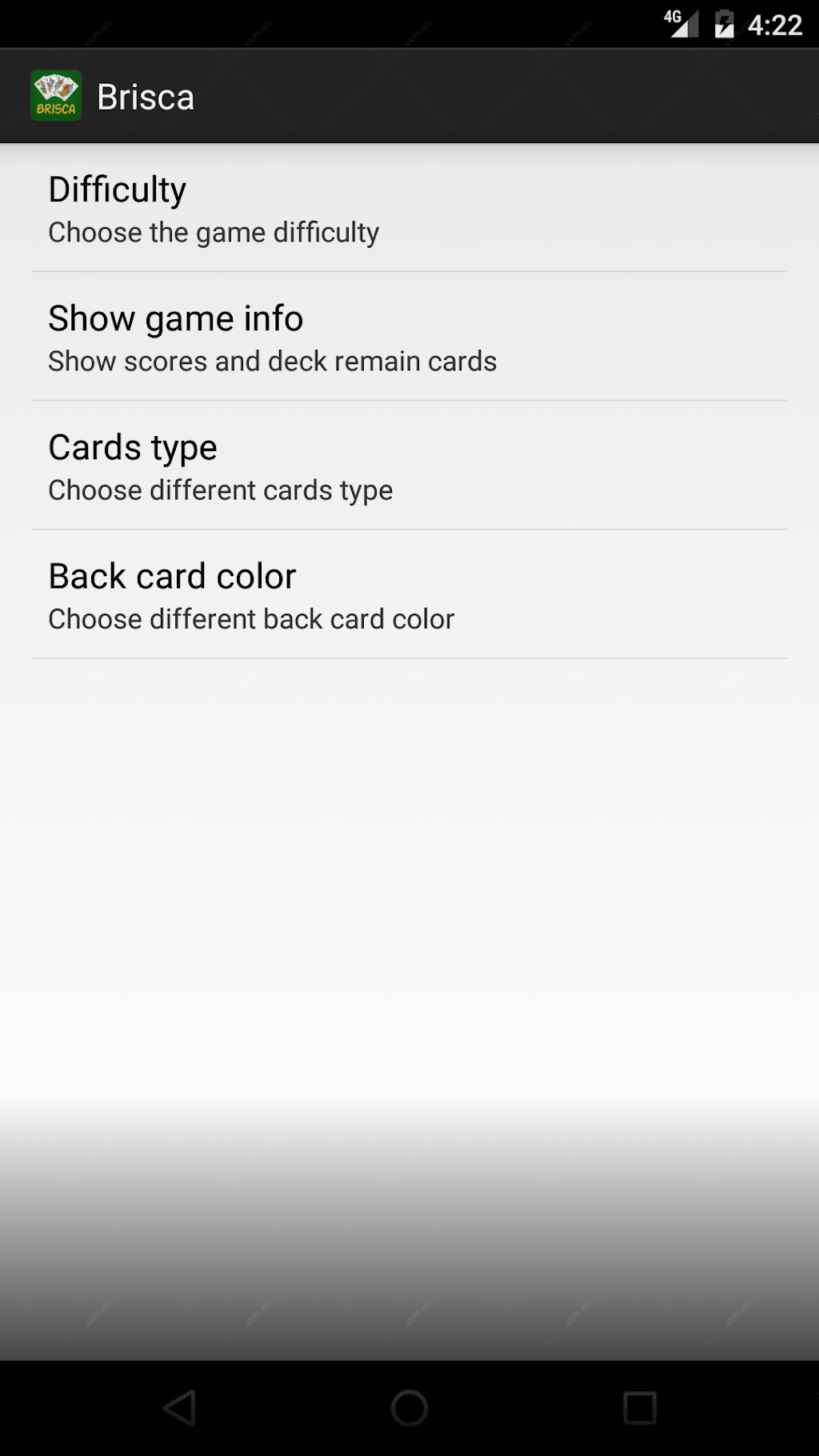Tap the system back button
This screenshot has width=819, height=1456.
pos(180,1408)
